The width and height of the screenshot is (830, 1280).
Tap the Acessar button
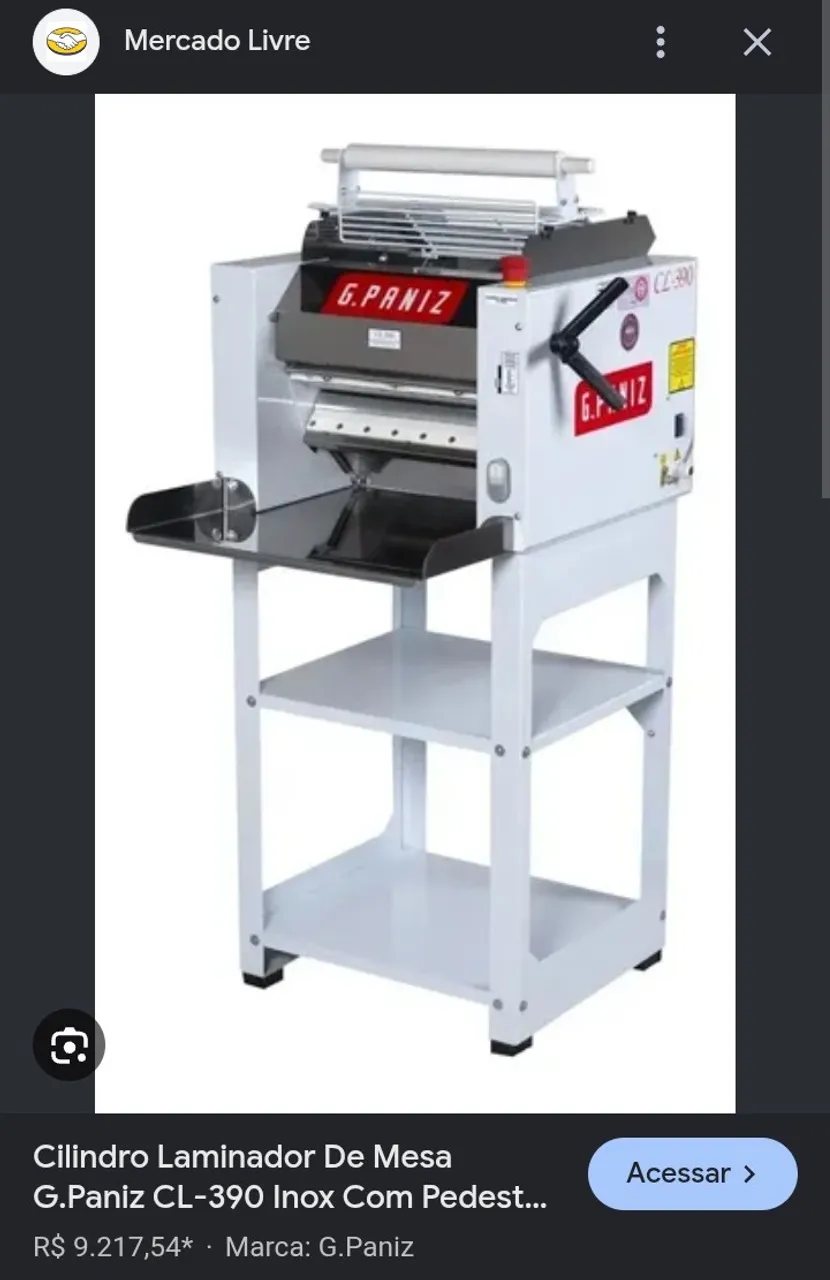[x=692, y=1173]
